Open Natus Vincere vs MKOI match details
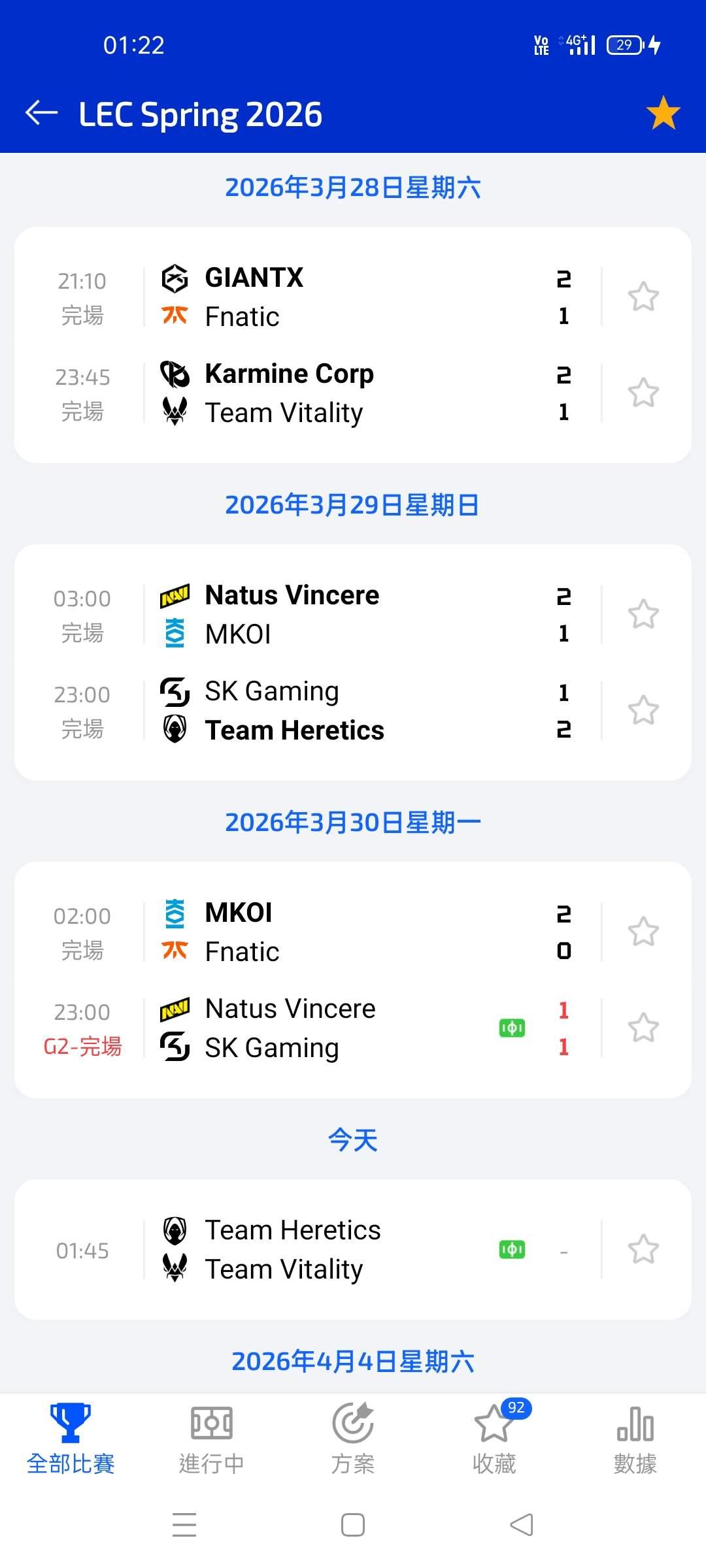The width and height of the screenshot is (706, 1568). click(353, 614)
